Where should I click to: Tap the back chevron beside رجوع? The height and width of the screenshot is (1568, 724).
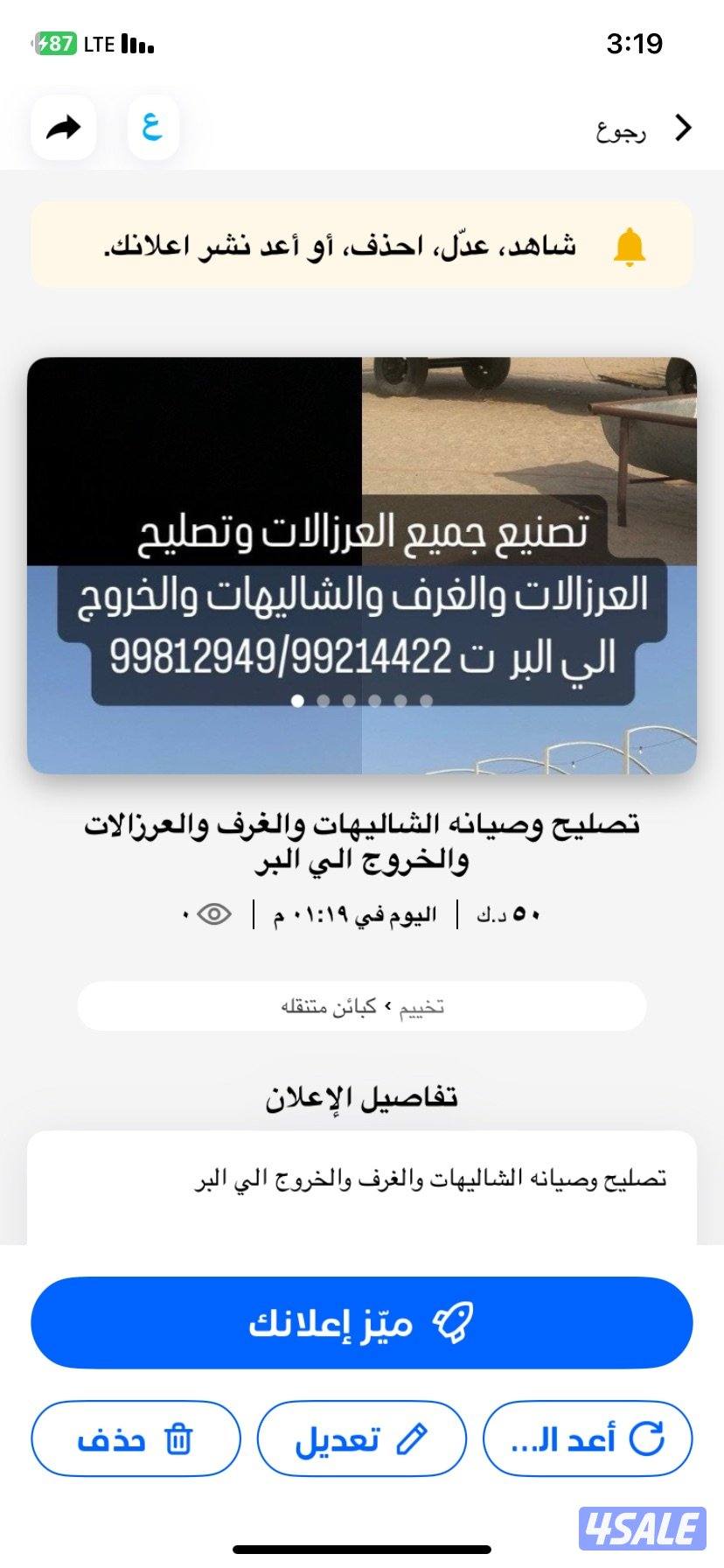(683, 128)
